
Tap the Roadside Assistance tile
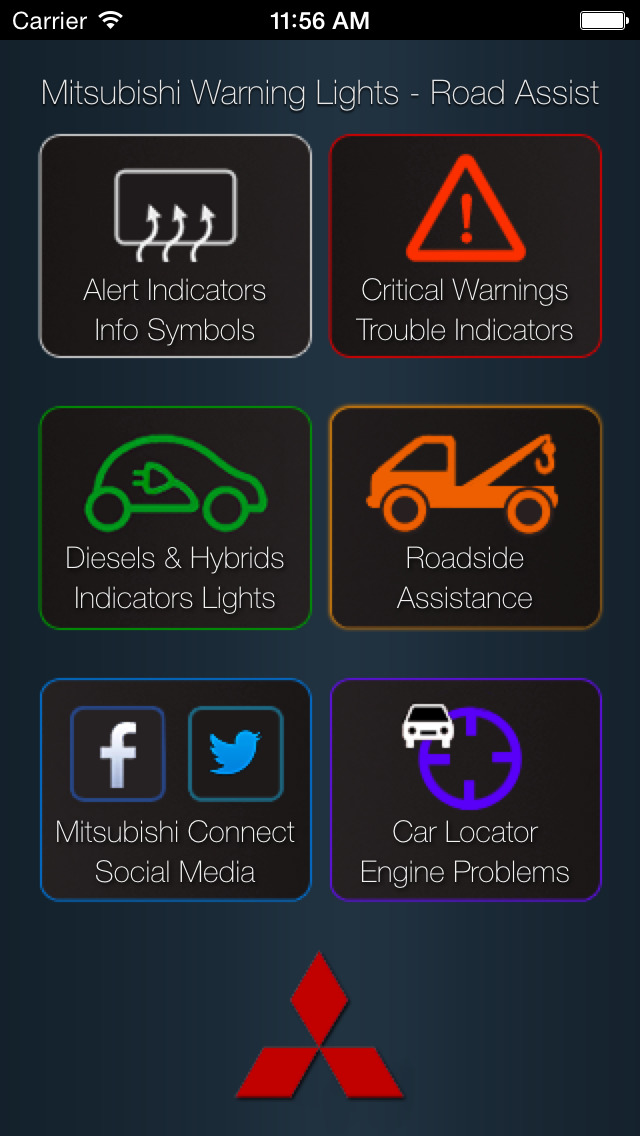465,518
